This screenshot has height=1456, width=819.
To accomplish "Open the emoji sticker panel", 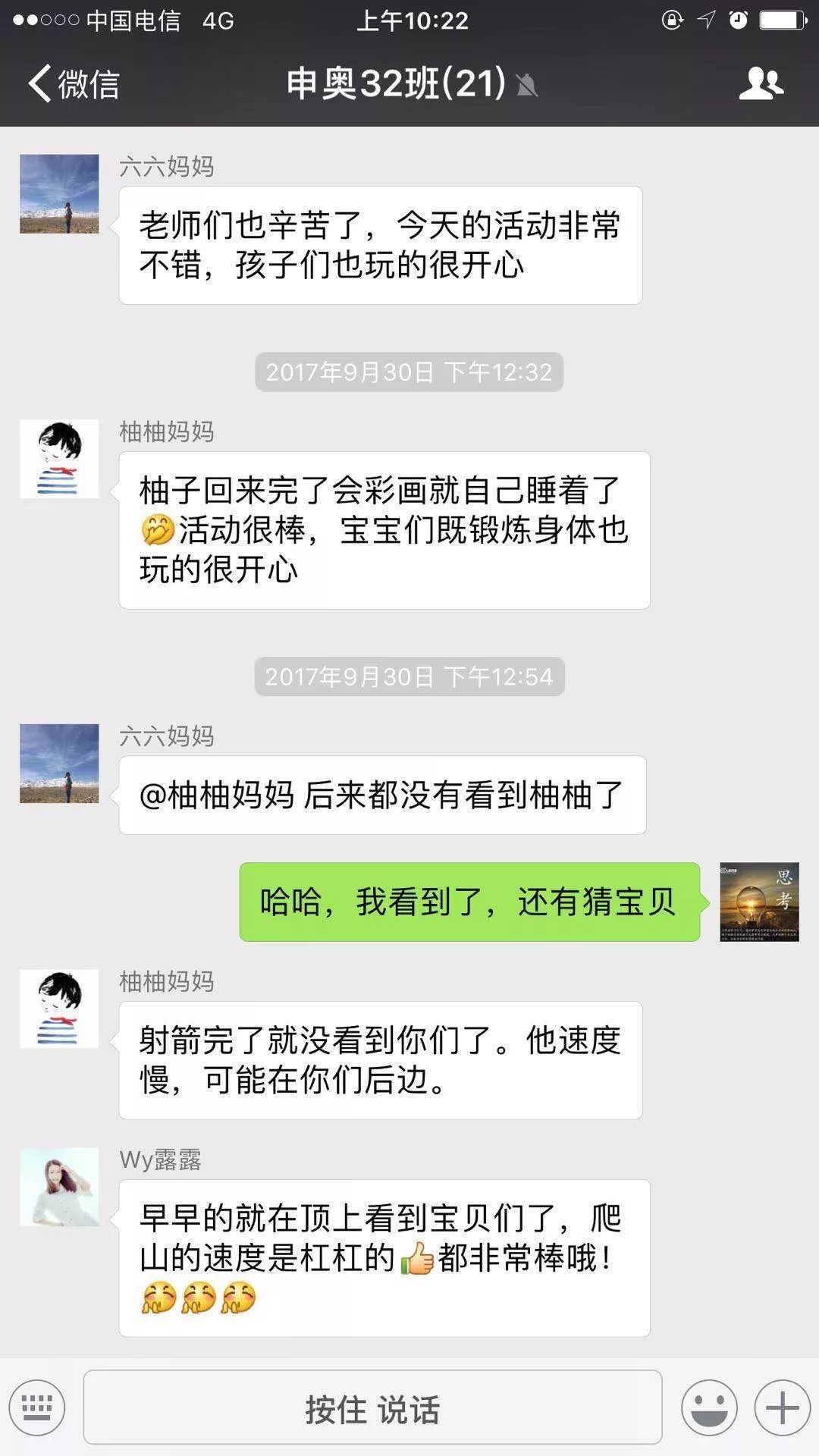I will click(709, 1407).
